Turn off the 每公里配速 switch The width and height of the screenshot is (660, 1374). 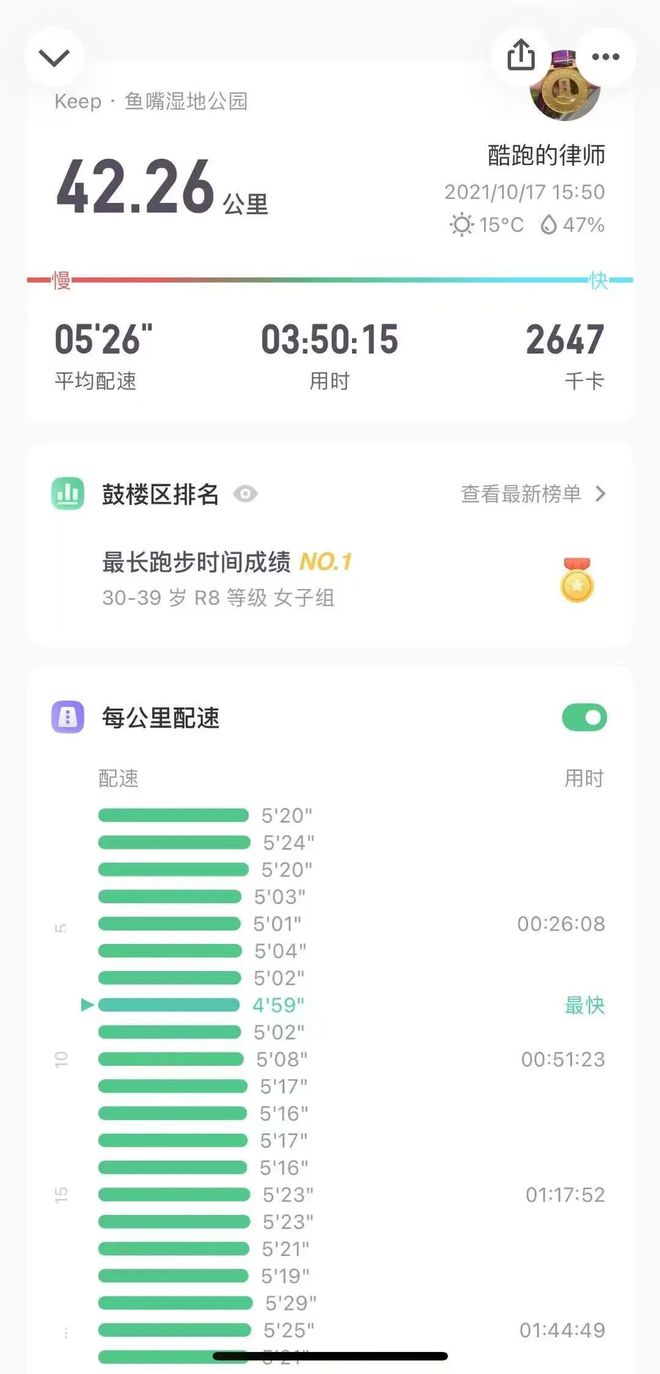[x=584, y=717]
